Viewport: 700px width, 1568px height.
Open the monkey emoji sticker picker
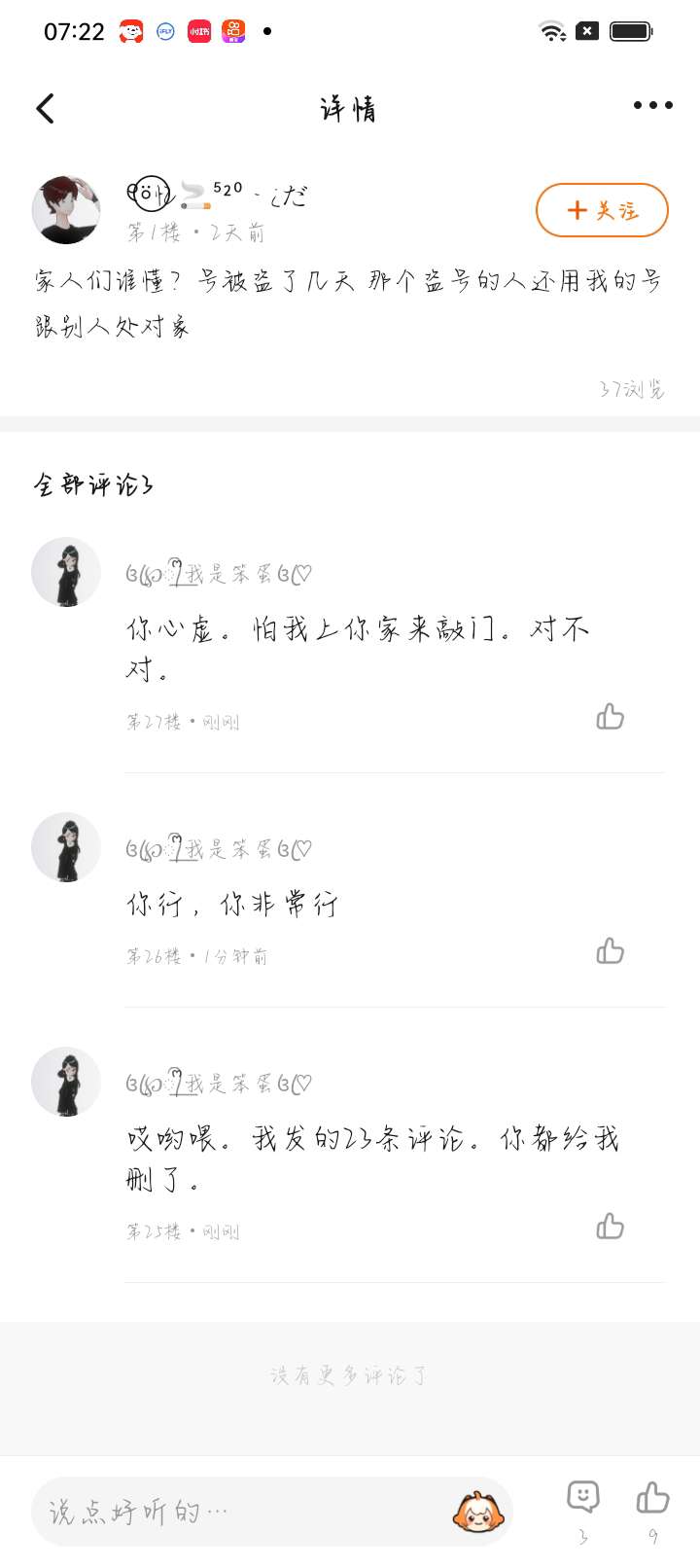(477, 1512)
